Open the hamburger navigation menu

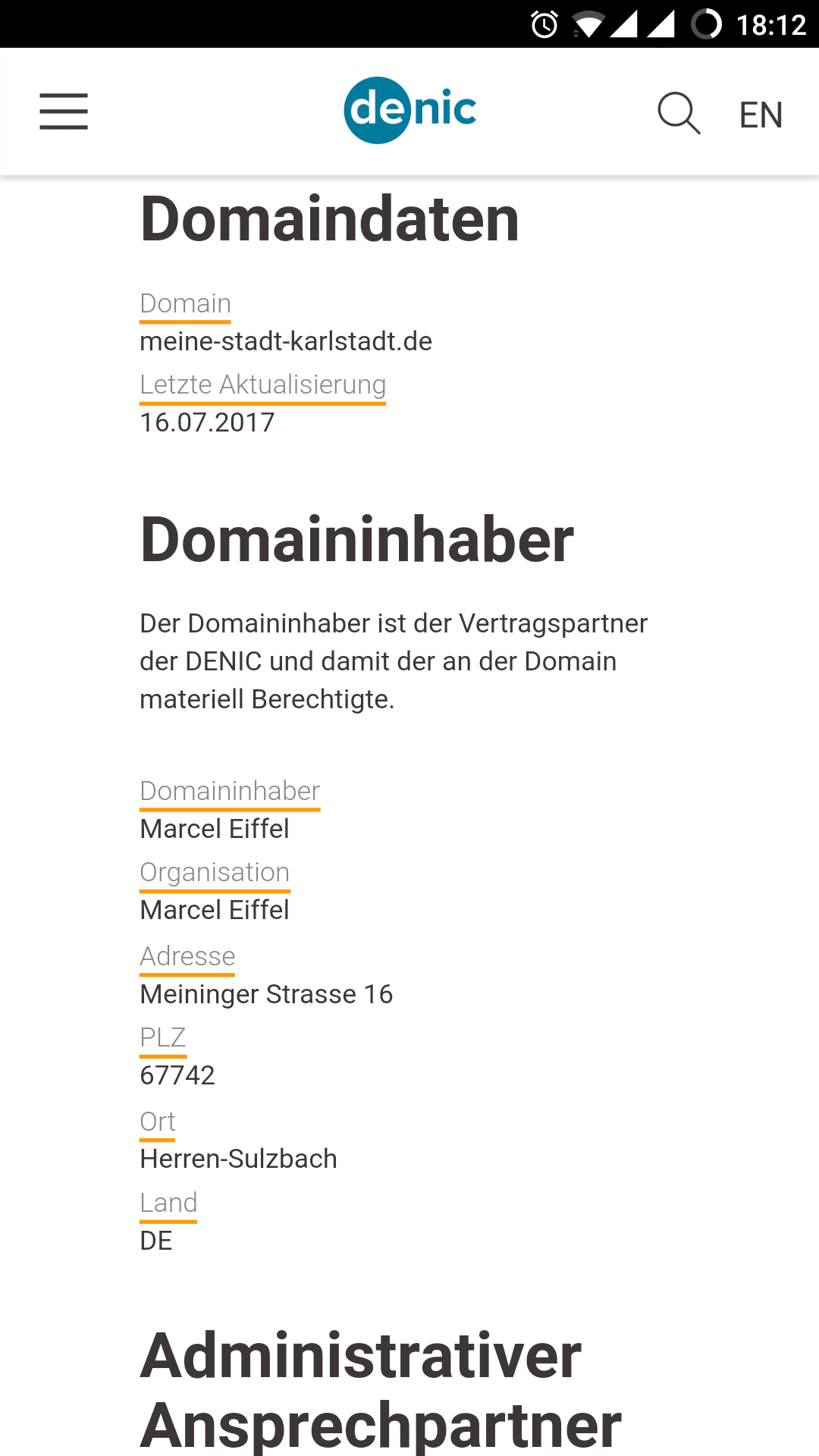(64, 111)
